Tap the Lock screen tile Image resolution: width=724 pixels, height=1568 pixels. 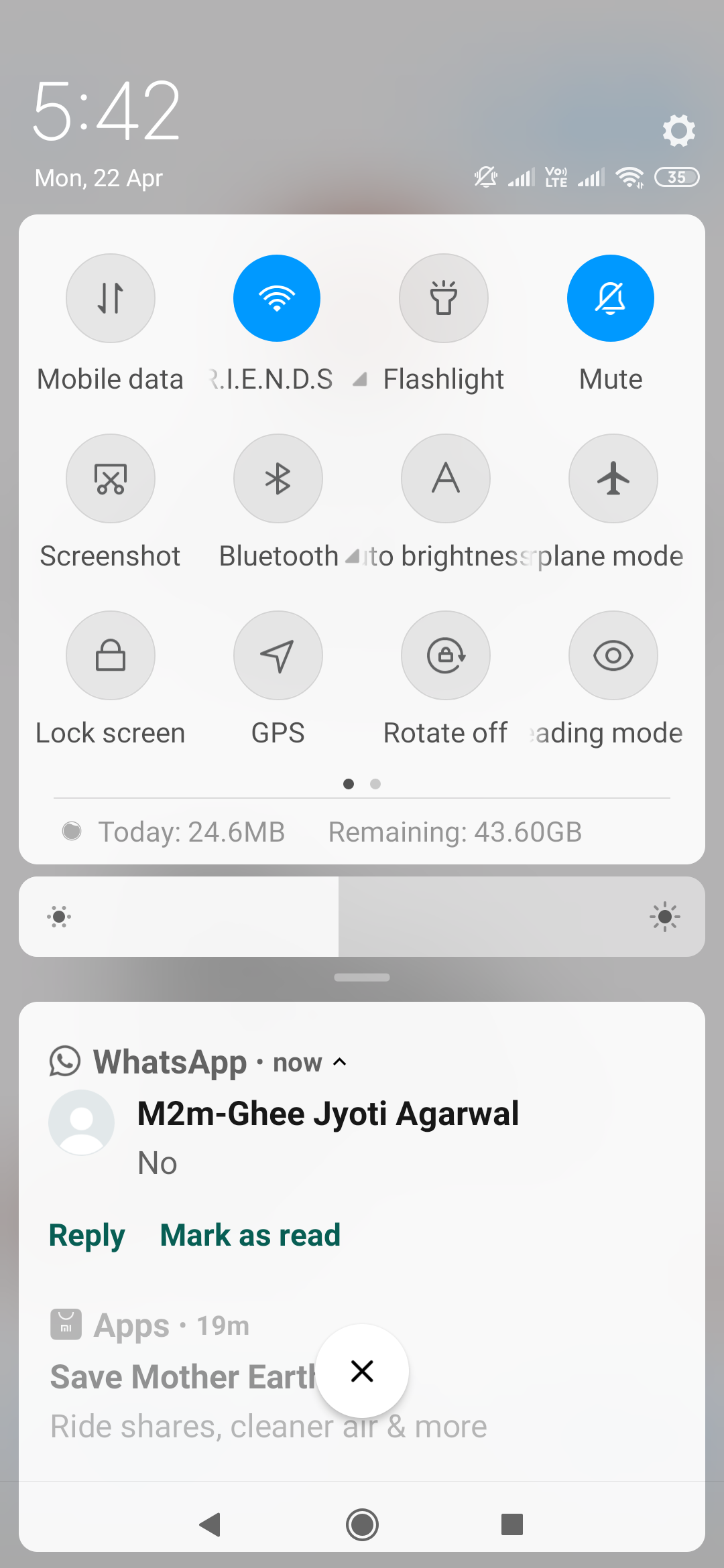tap(111, 655)
